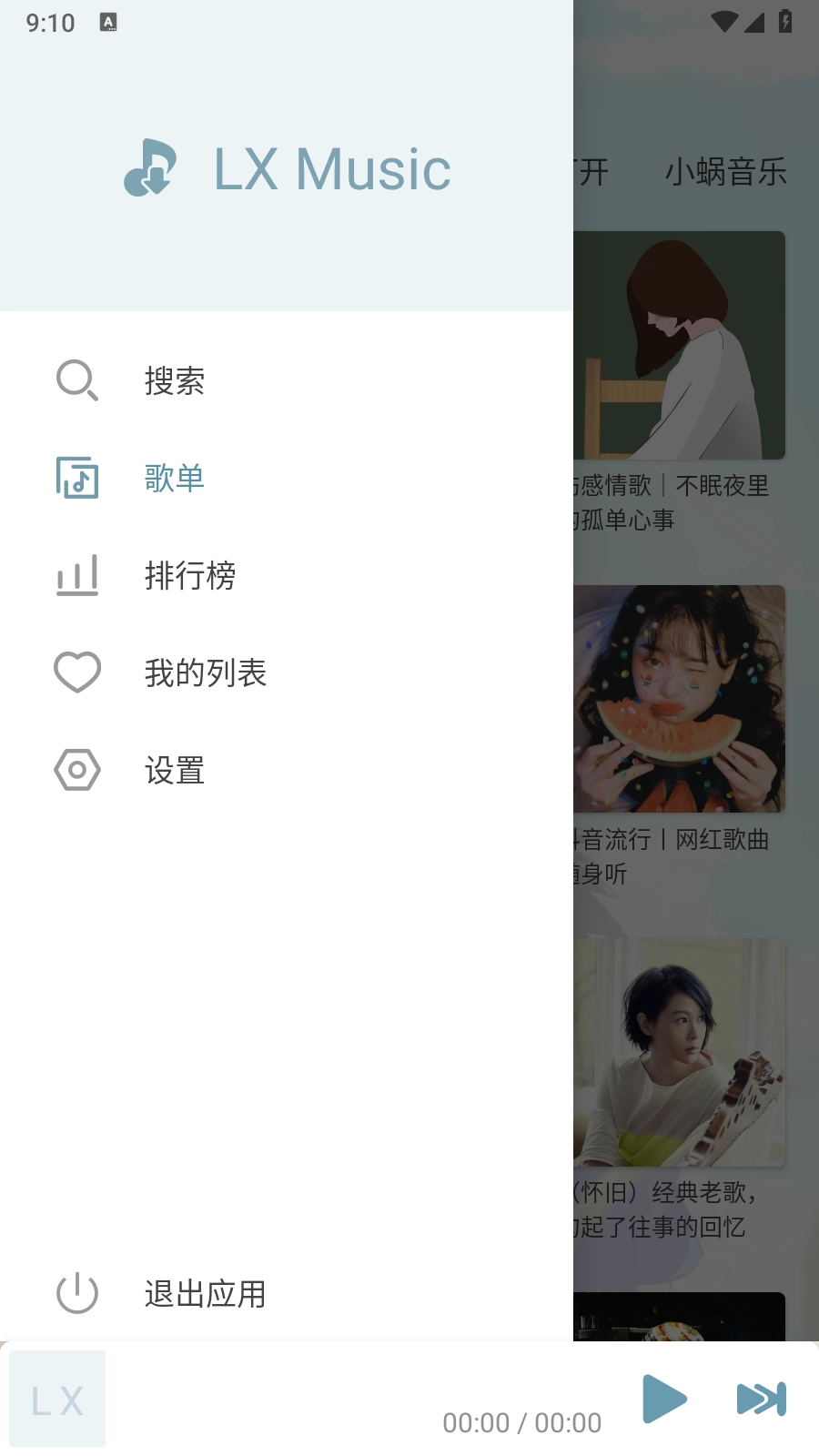Open 我的列表 (My Lists)
Screen dimensions: 819x1456
pos(205,673)
